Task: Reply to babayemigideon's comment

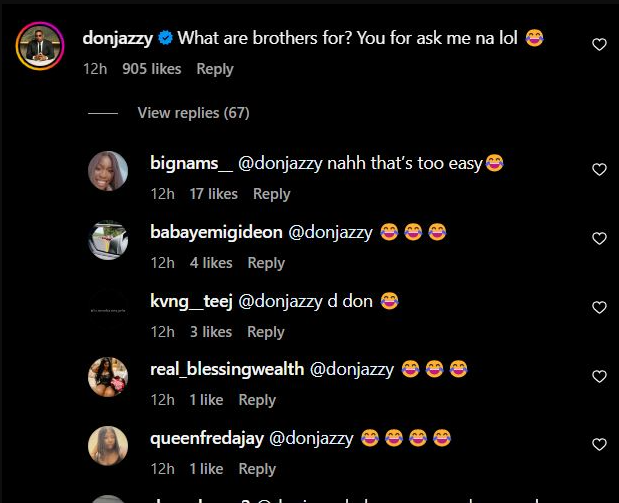Action: [x=266, y=263]
